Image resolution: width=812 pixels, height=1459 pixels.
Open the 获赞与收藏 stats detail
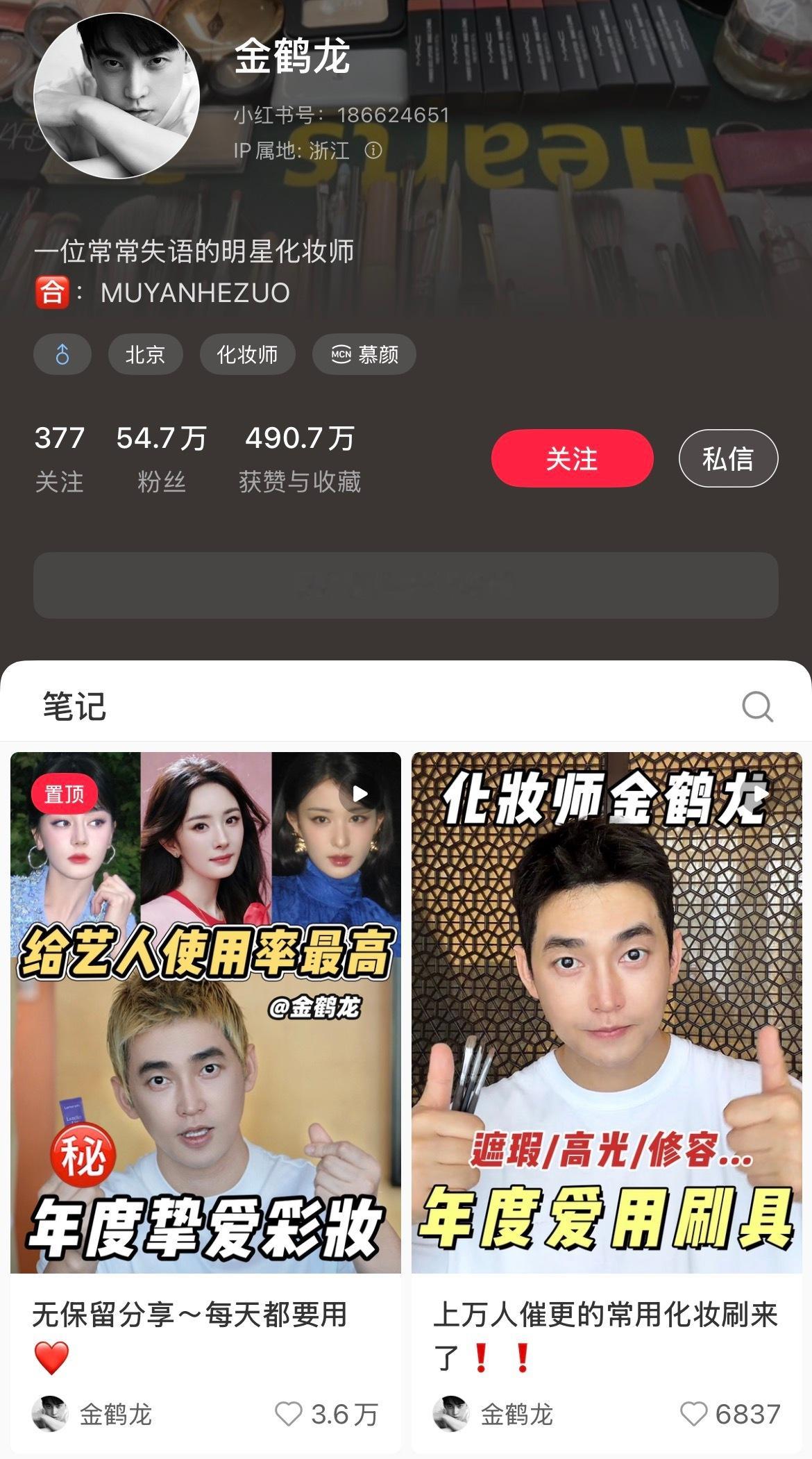click(299, 456)
